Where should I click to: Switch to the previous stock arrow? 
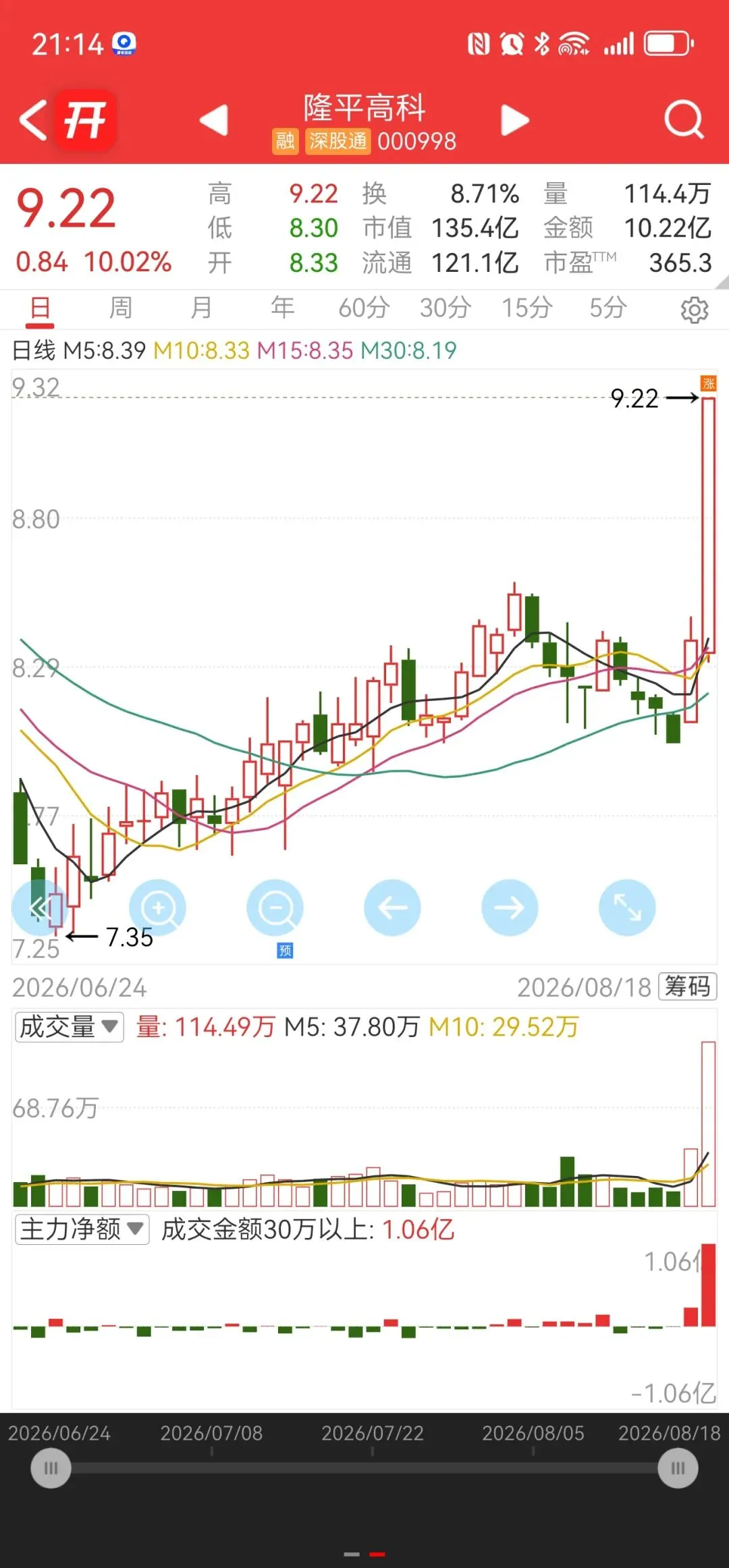tap(215, 120)
